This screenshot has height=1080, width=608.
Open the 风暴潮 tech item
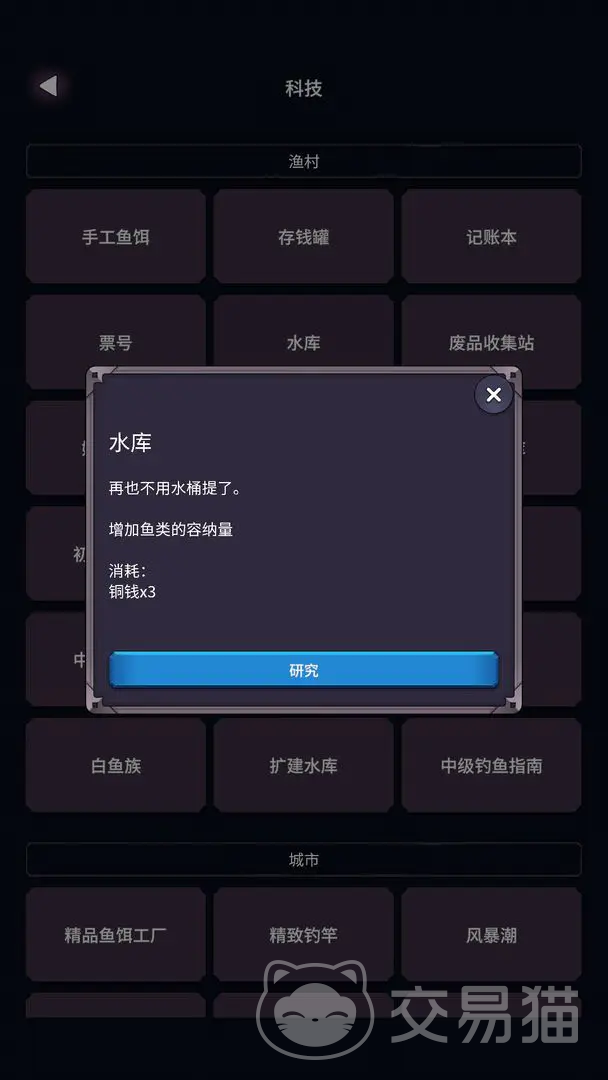click(x=491, y=935)
